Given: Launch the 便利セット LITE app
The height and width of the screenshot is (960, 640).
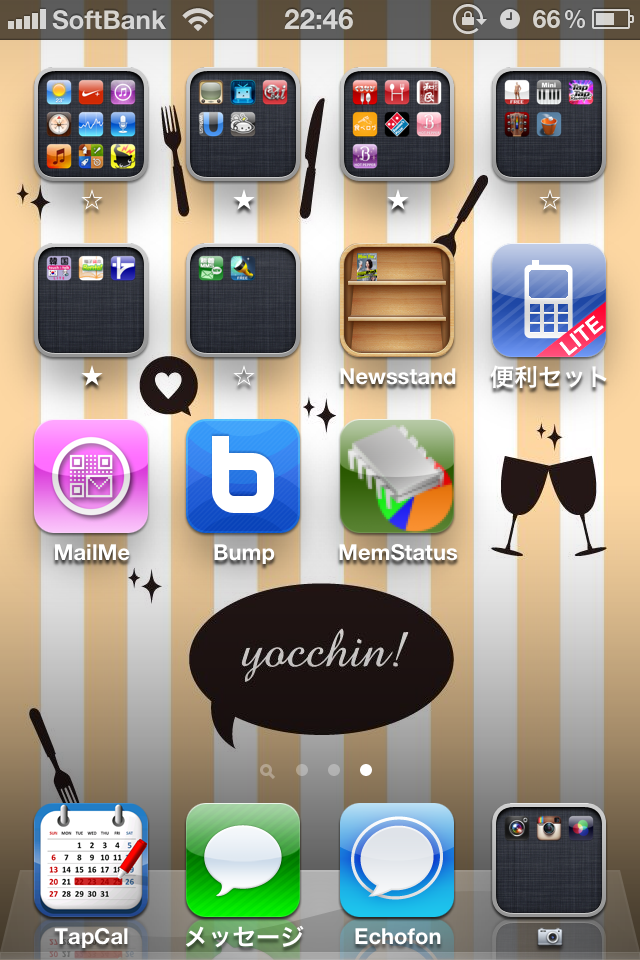Looking at the screenshot, I should (549, 300).
